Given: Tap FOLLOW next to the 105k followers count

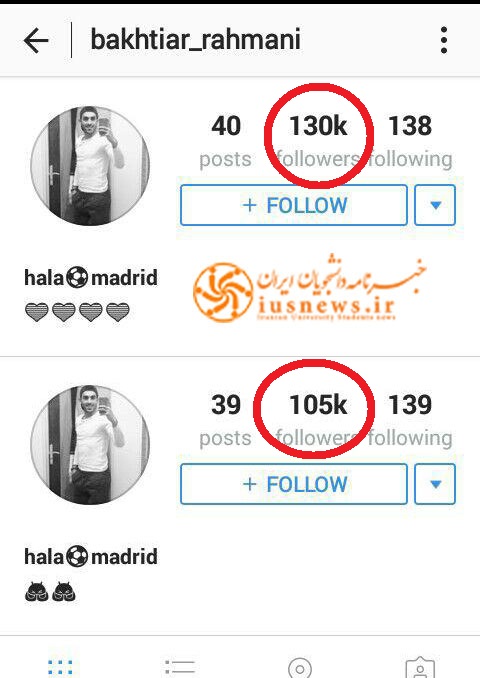Looking at the screenshot, I should 294,484.
